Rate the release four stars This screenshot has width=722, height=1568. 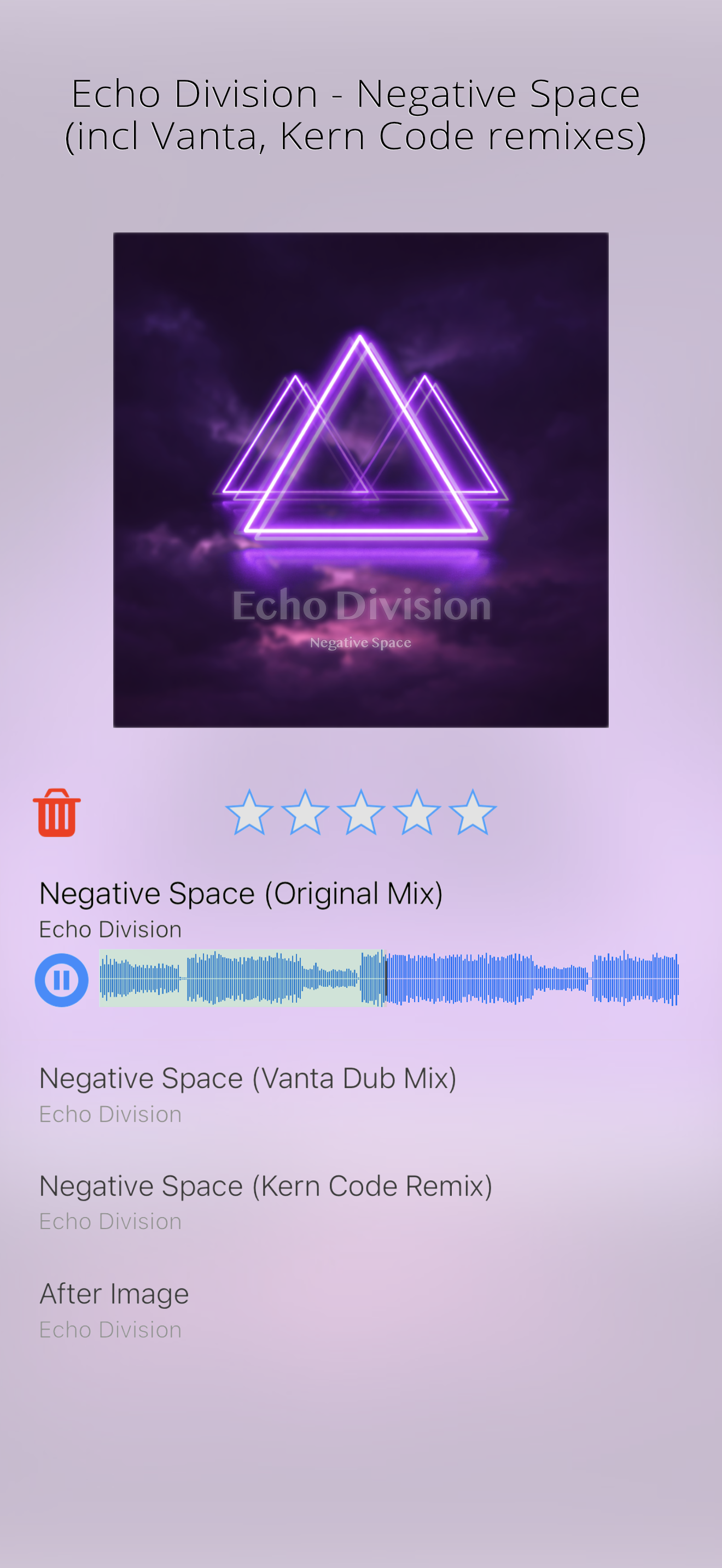click(417, 812)
